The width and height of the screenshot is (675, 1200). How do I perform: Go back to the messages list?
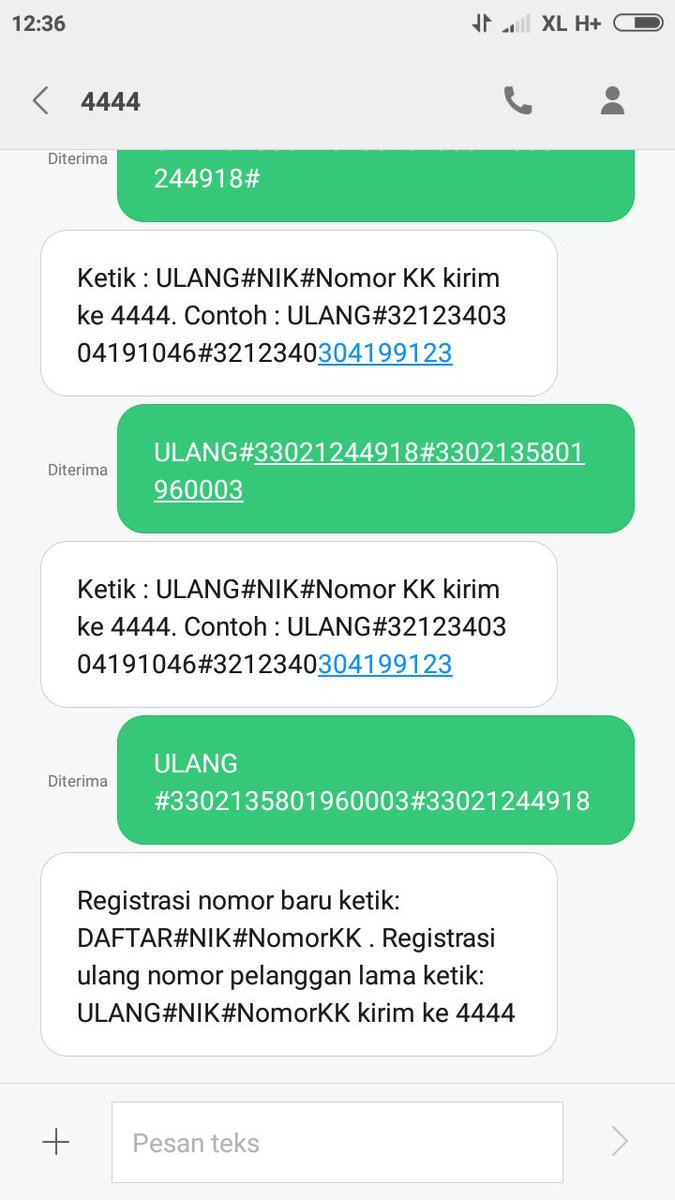click(40, 101)
